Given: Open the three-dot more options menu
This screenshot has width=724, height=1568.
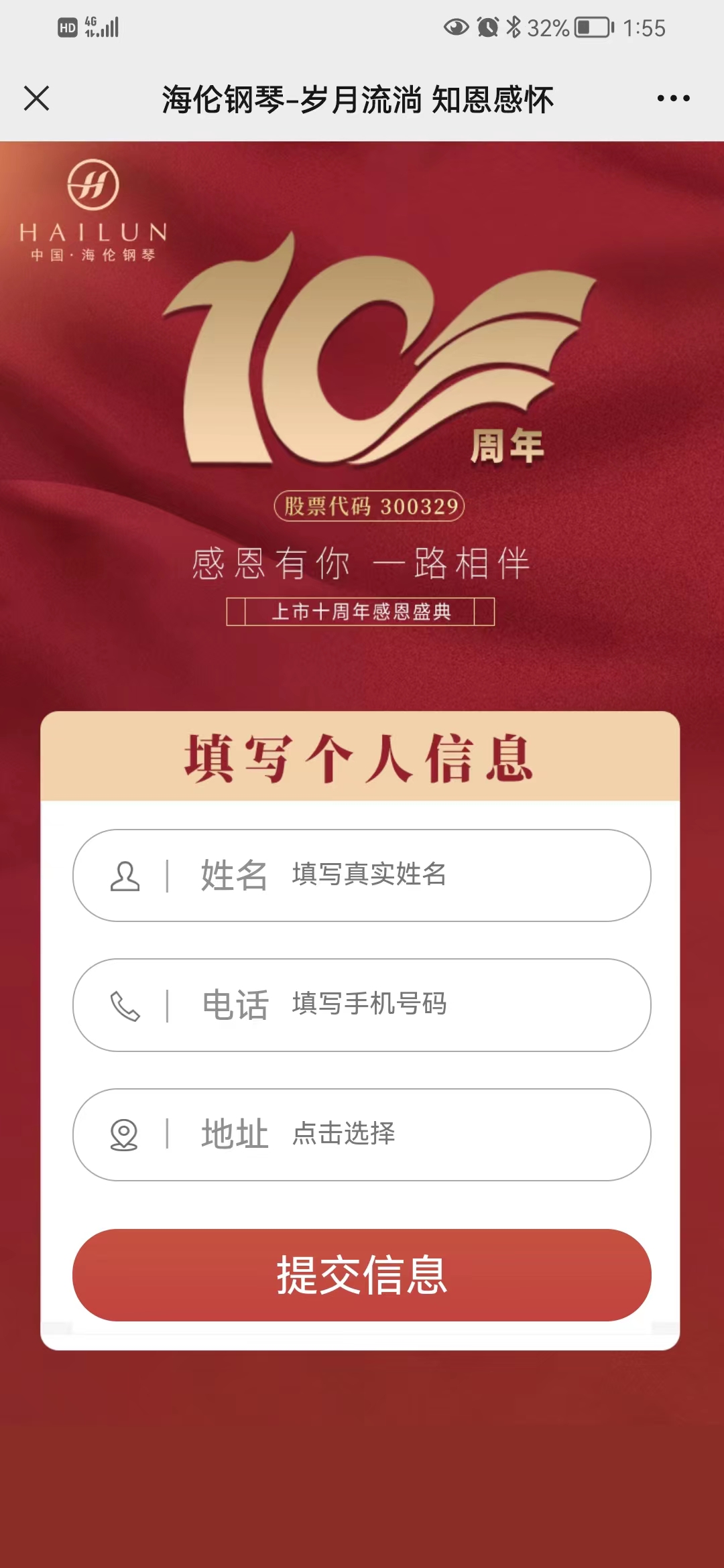Looking at the screenshot, I should (x=673, y=99).
